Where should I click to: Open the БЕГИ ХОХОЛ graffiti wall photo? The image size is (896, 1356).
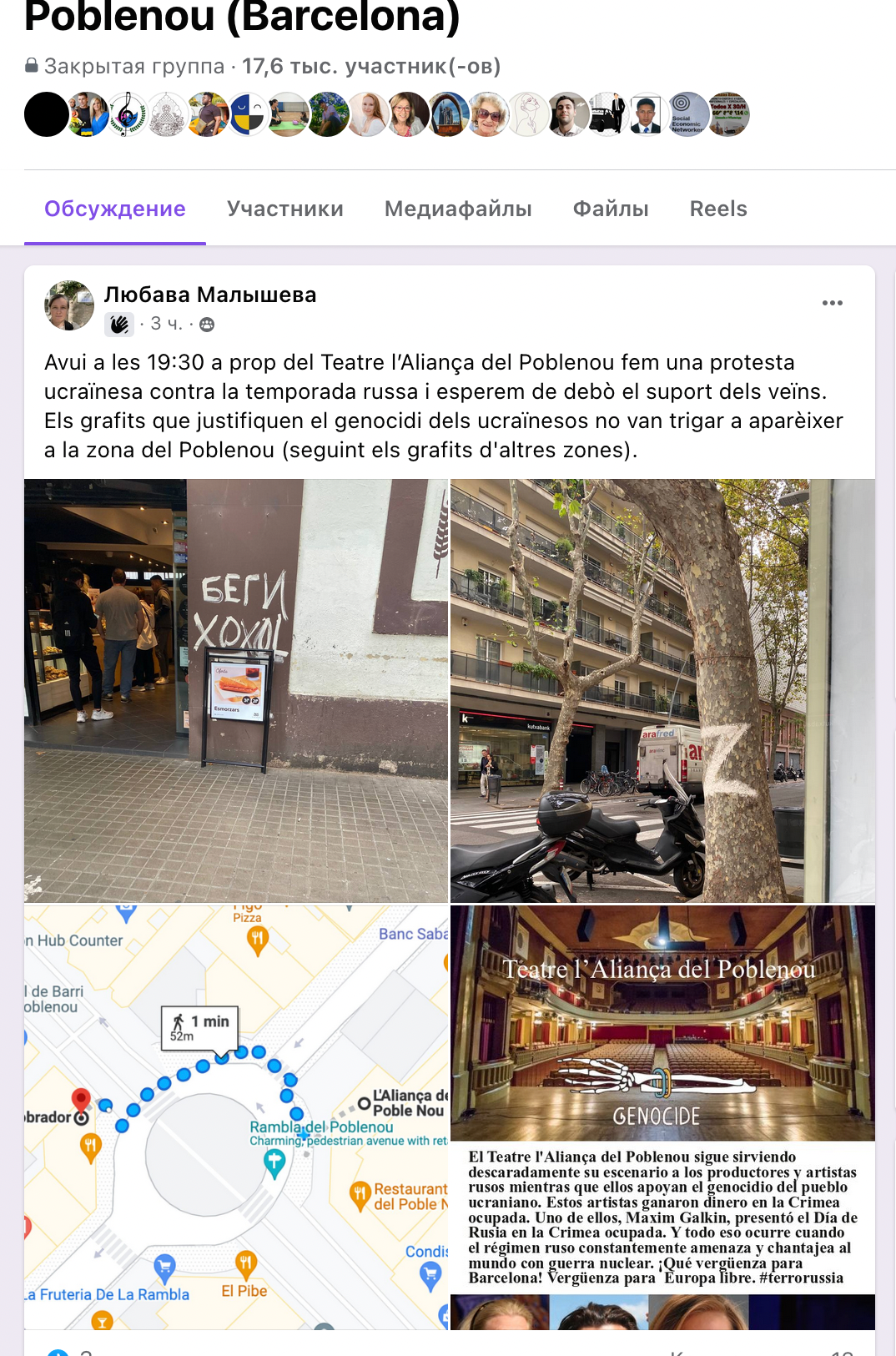[236, 690]
